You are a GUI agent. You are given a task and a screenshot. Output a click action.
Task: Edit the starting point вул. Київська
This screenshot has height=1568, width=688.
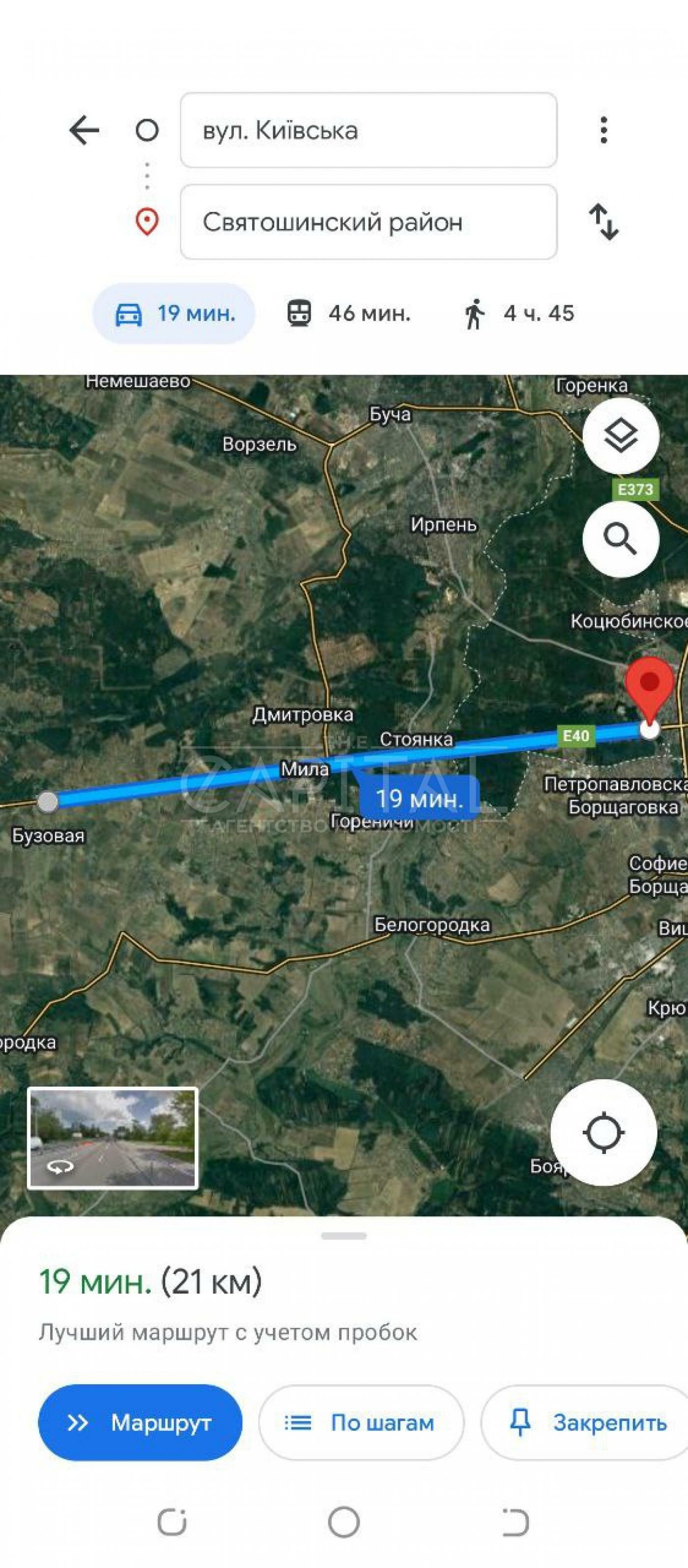pos(369,130)
